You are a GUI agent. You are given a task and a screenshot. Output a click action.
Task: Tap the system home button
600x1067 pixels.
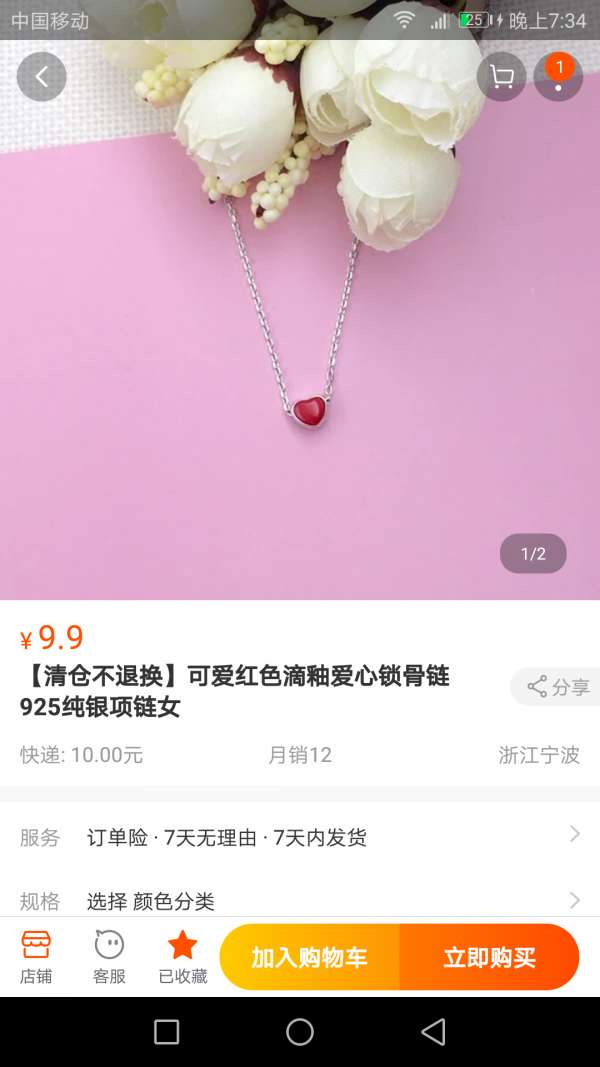tap(300, 1032)
